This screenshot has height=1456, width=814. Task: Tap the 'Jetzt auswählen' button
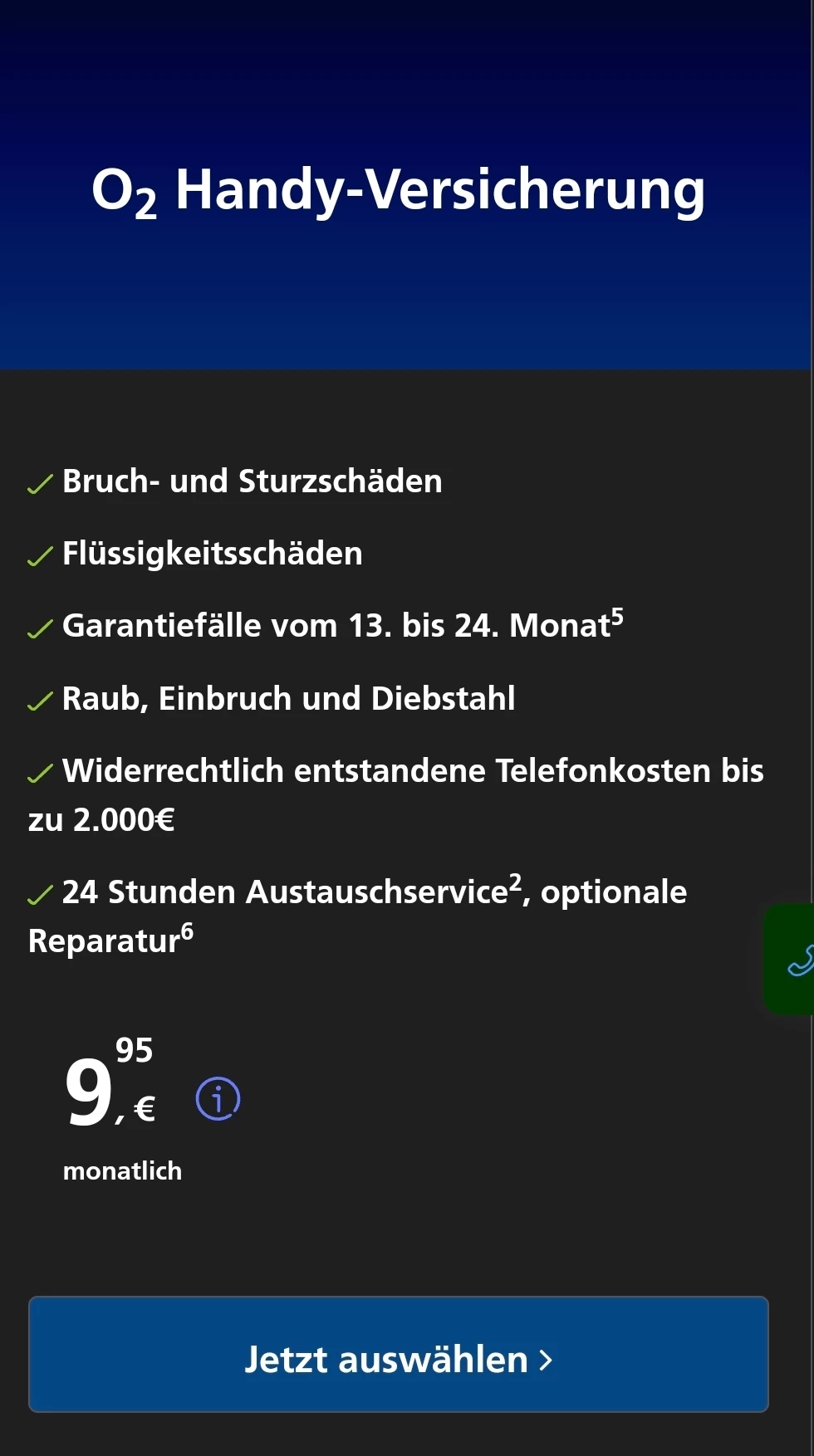399,1355
